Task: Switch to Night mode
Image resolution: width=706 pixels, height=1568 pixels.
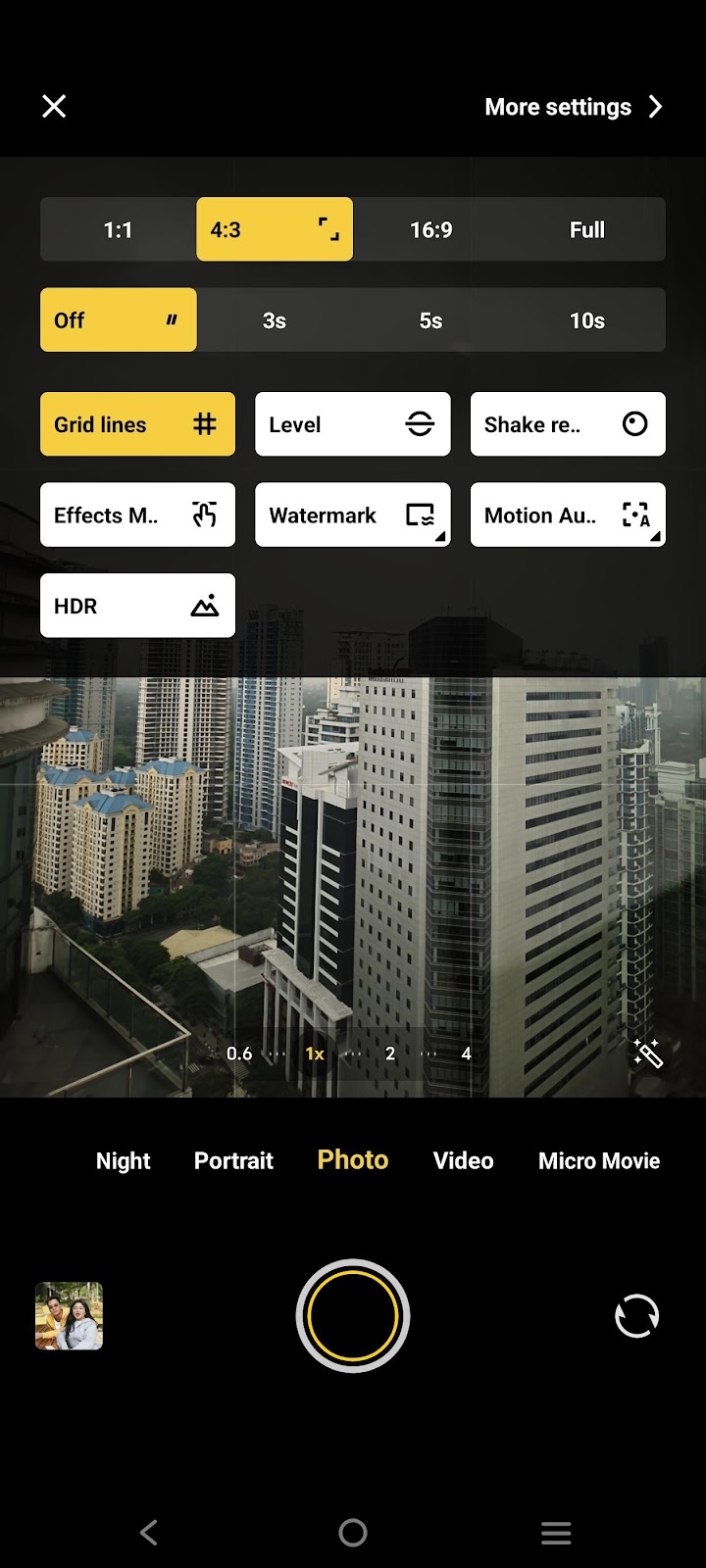Action: point(124,1160)
